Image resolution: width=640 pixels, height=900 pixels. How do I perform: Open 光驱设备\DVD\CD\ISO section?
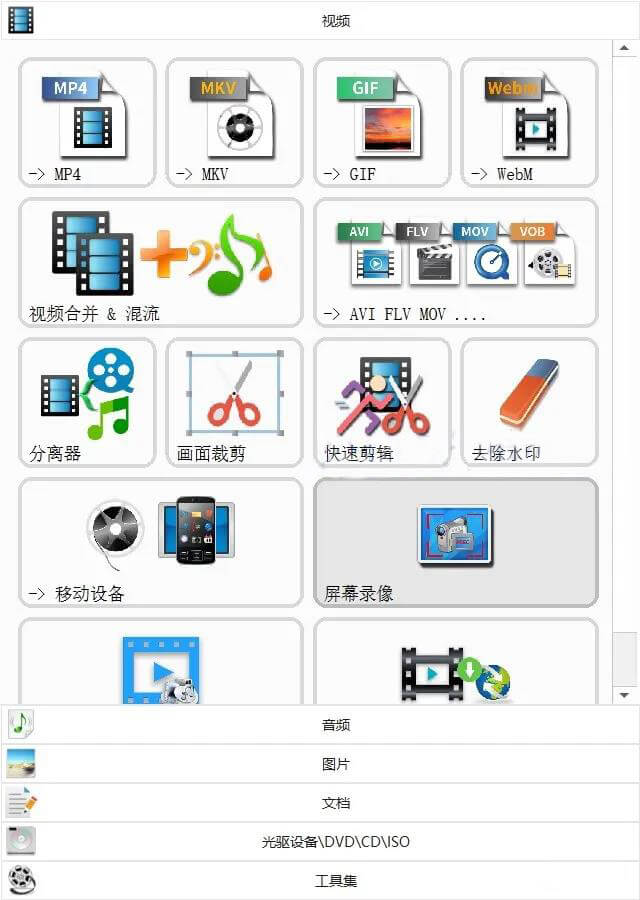[x=320, y=842]
